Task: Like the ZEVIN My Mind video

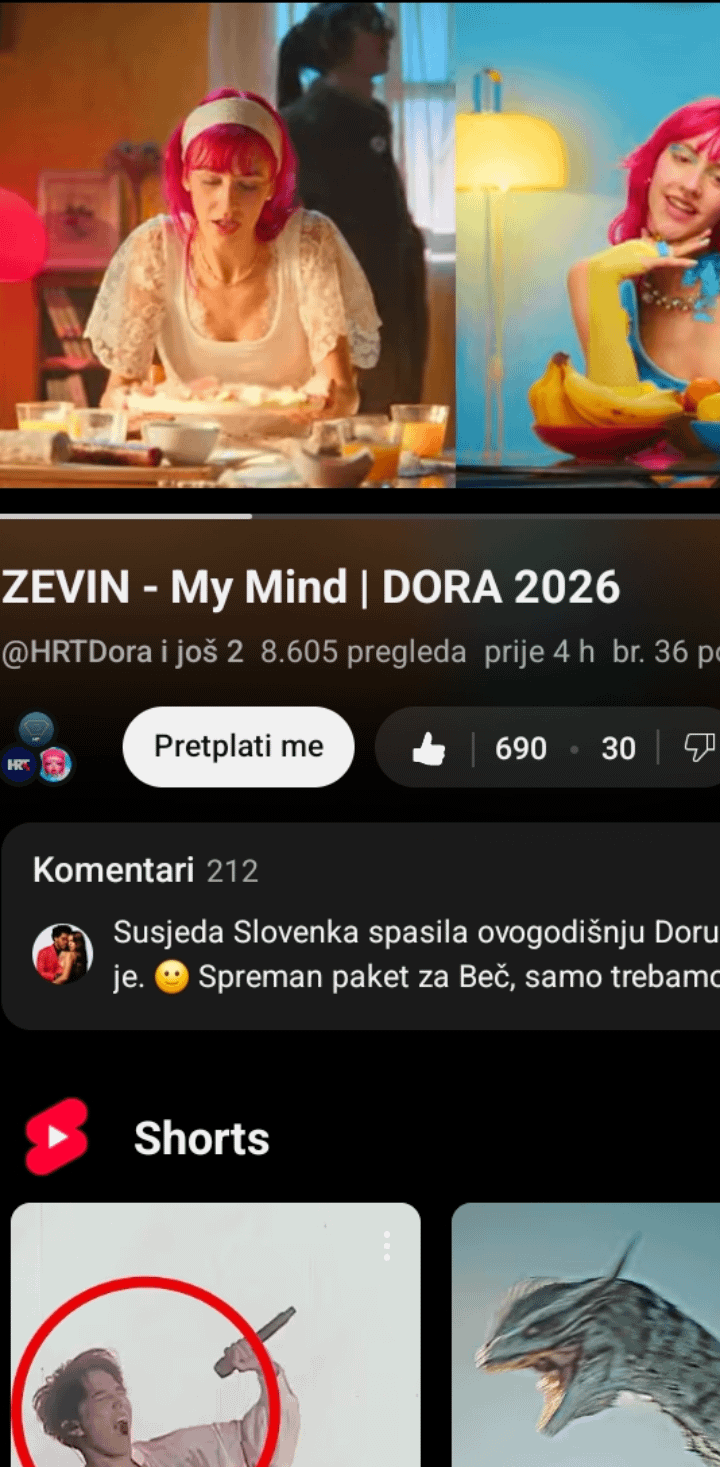Action: click(430, 748)
